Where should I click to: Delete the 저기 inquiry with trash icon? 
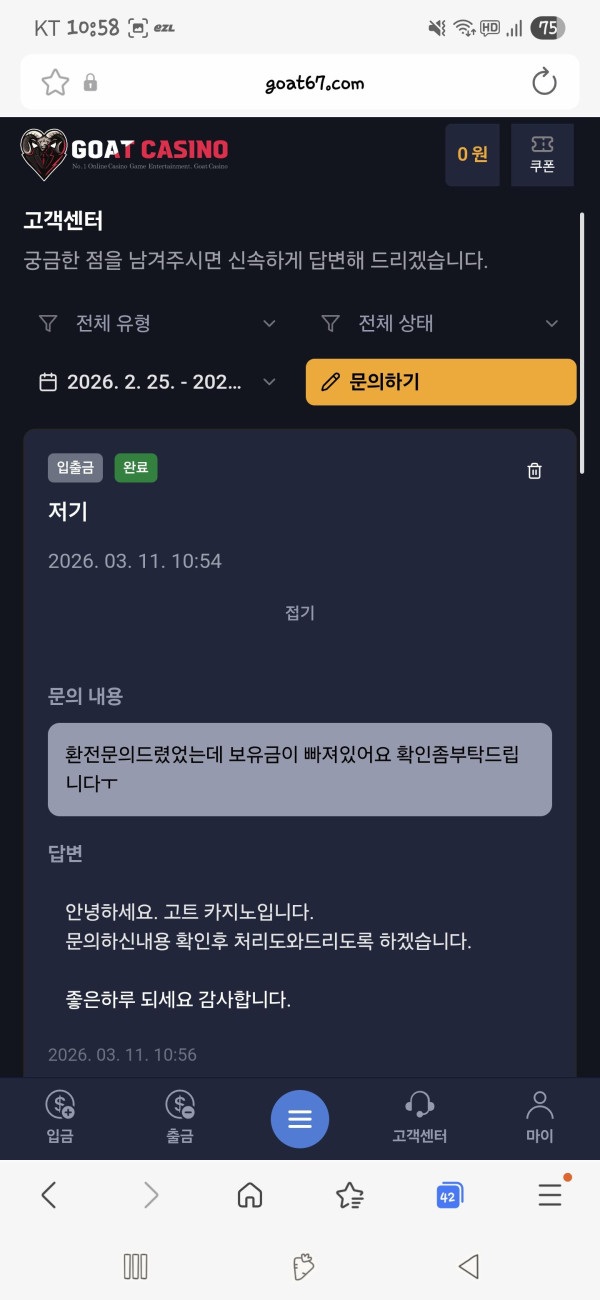535,471
